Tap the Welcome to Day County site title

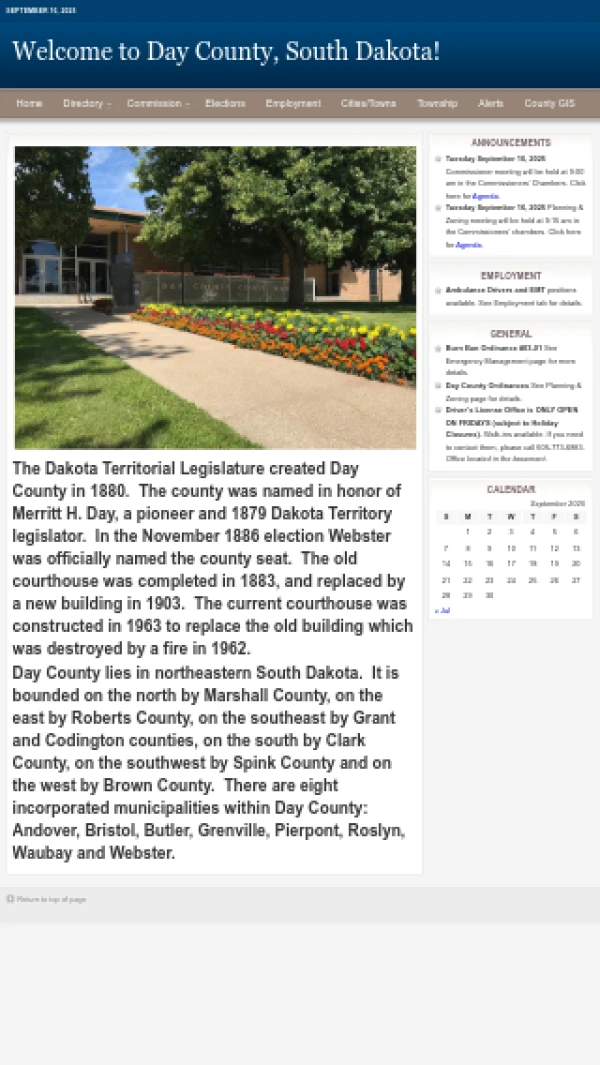pyautogui.click(x=226, y=51)
